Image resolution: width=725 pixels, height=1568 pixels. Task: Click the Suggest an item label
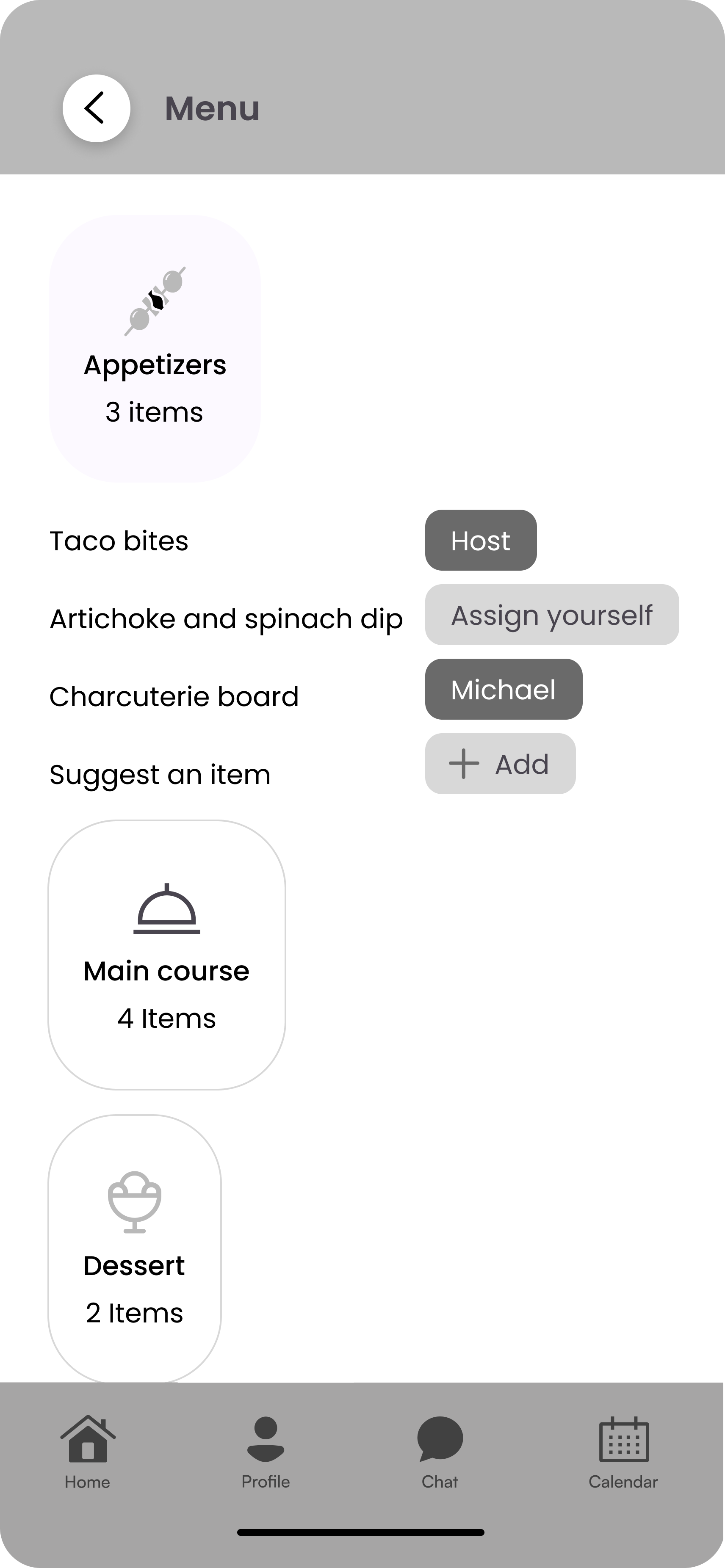pyautogui.click(x=160, y=774)
